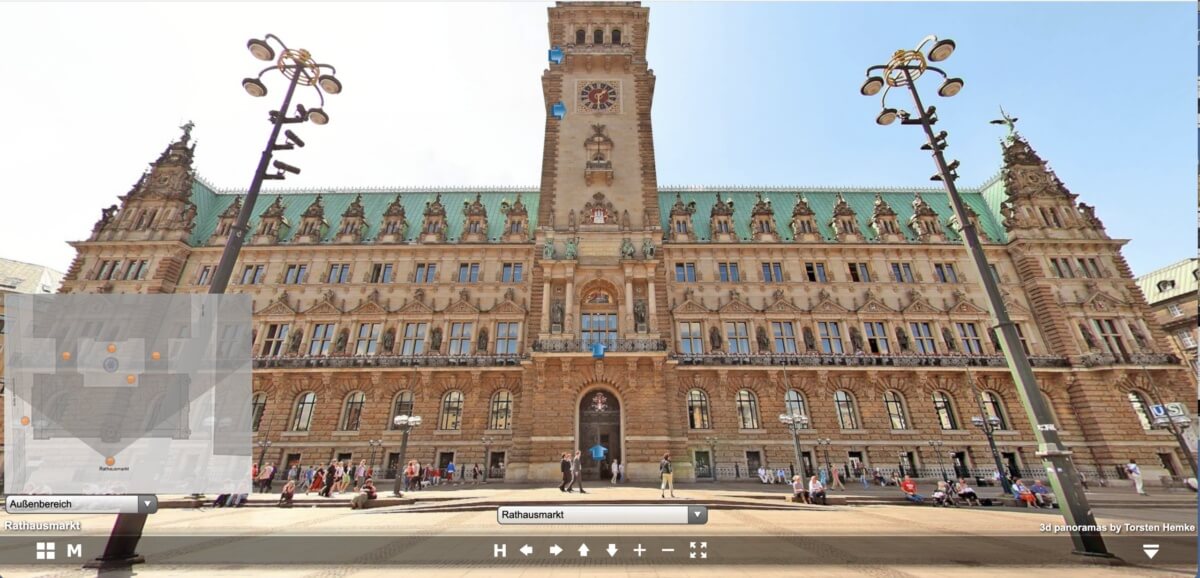Enter fullscreen mode
1200x578 pixels.
coord(698,550)
